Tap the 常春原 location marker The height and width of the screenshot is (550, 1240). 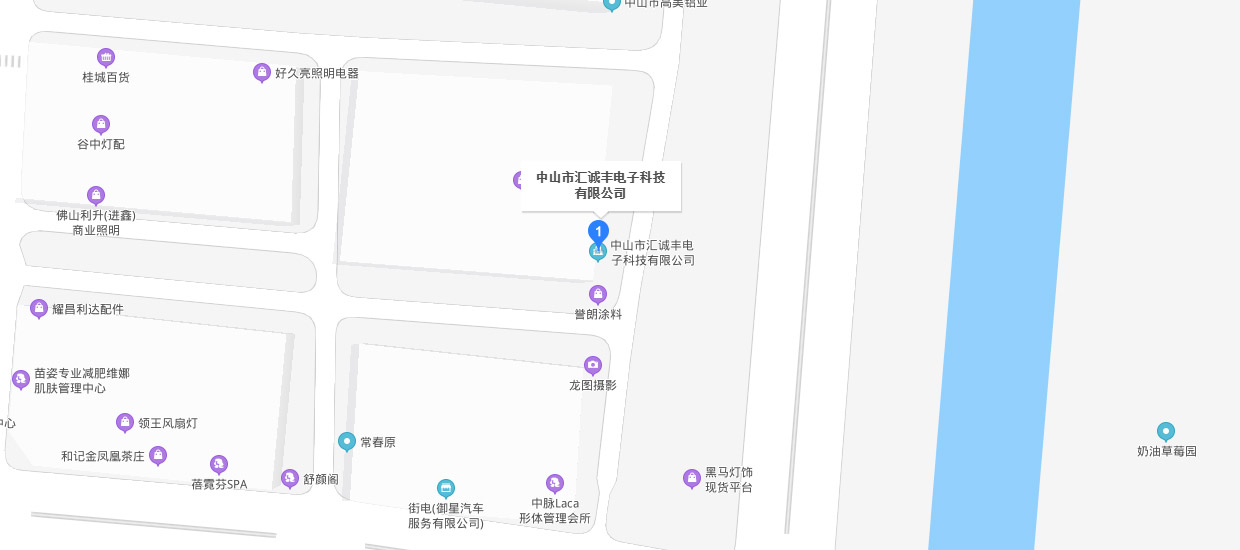347,441
